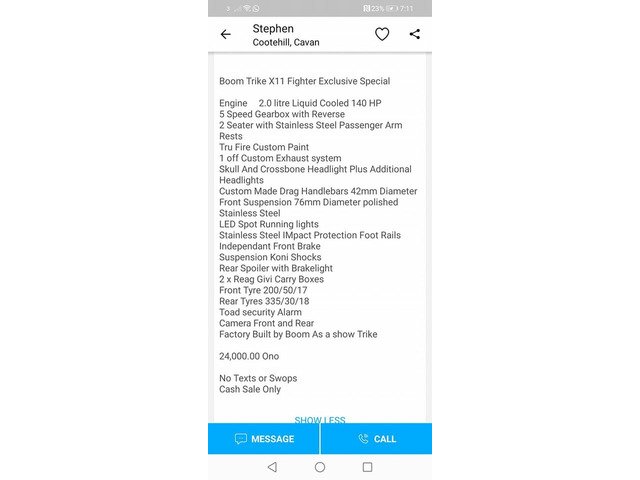This screenshot has width=640, height=480.
Task: Open the recent apps view
Action: coord(367,467)
